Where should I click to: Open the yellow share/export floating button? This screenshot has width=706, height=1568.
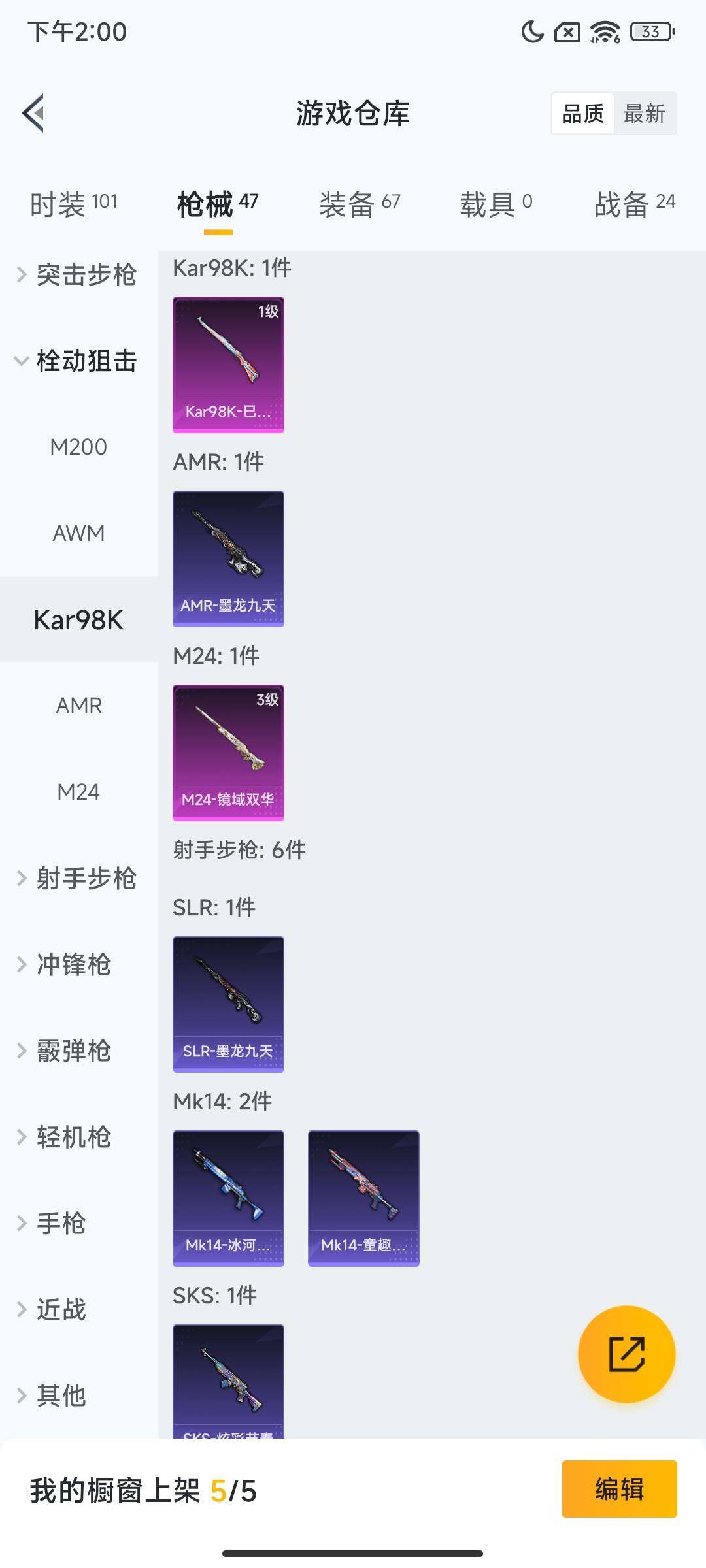point(626,1354)
